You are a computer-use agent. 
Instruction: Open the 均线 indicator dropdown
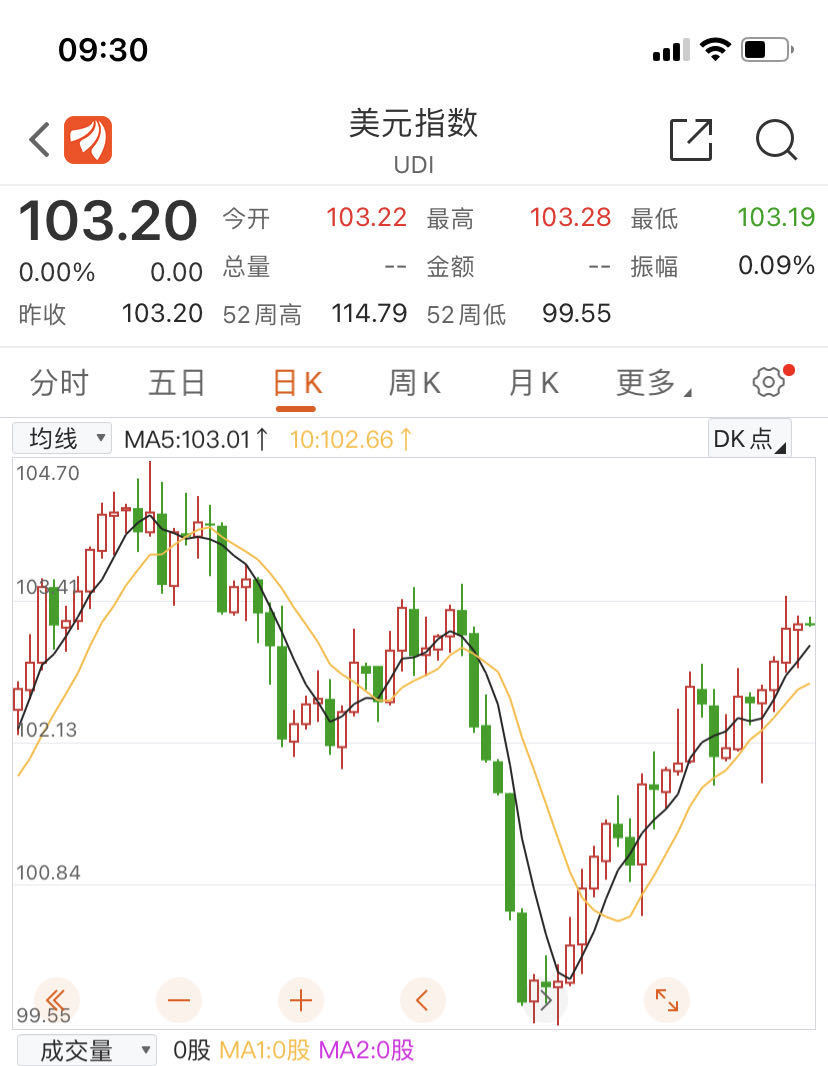point(61,438)
